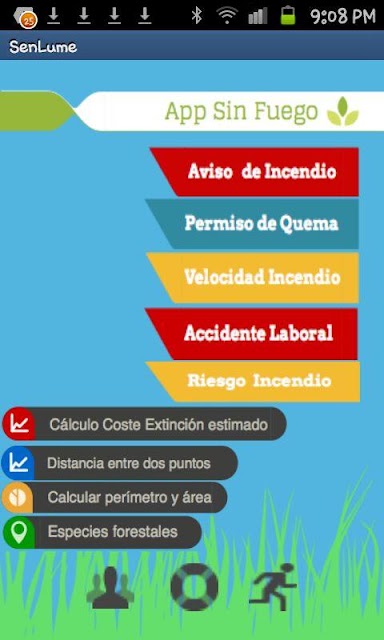
Task: Open the people group icon
Action: coord(110,587)
